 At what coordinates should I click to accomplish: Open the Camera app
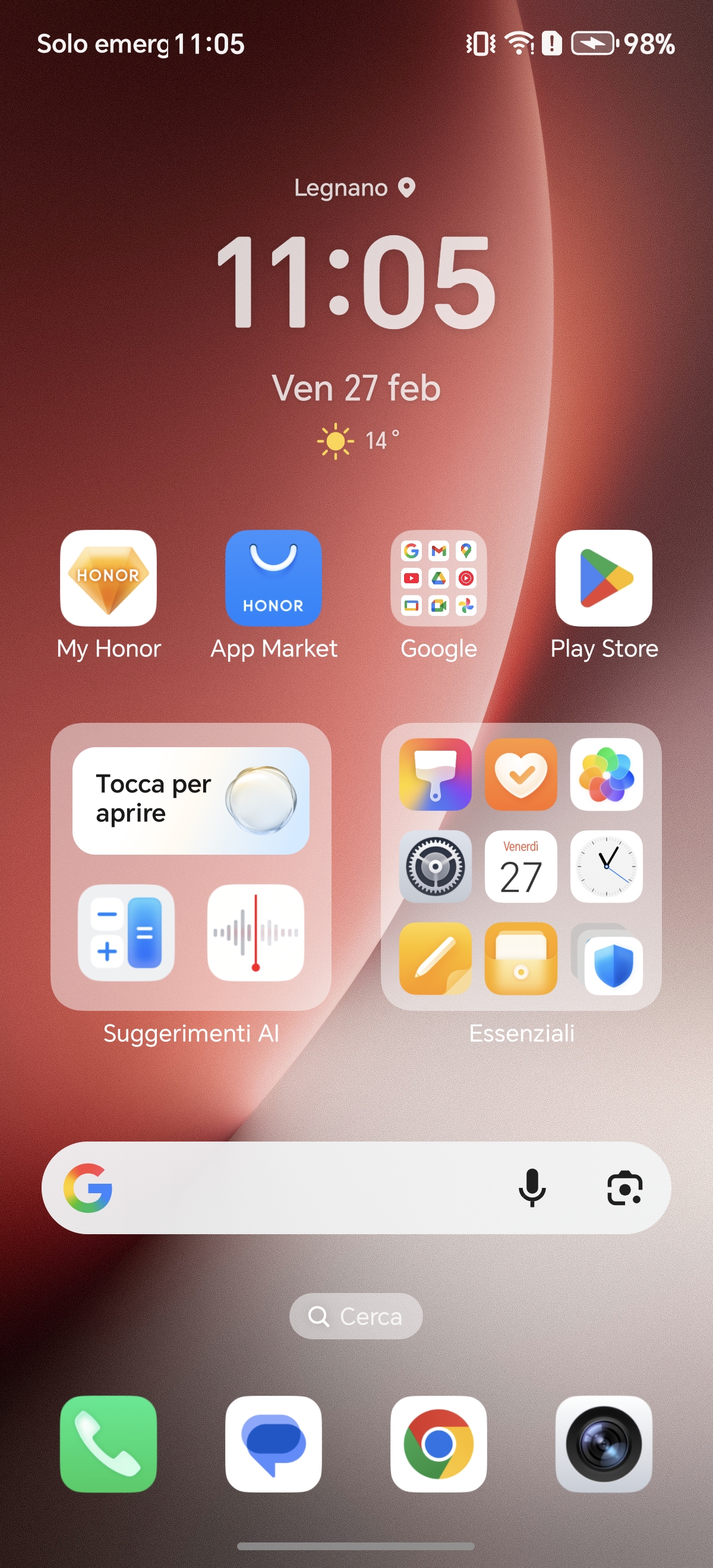coord(604,1444)
